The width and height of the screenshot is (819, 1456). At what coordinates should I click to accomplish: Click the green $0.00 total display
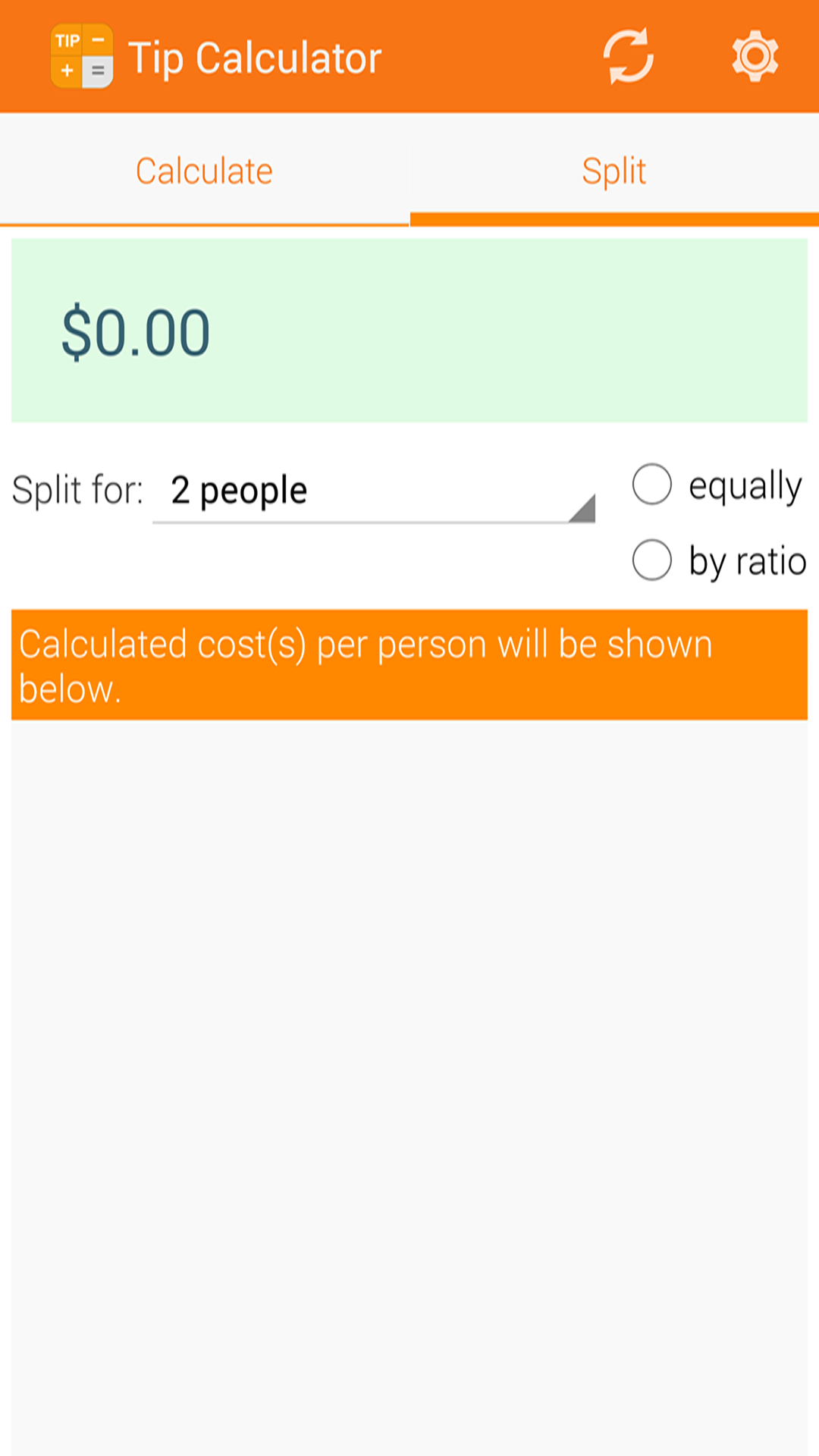(409, 328)
